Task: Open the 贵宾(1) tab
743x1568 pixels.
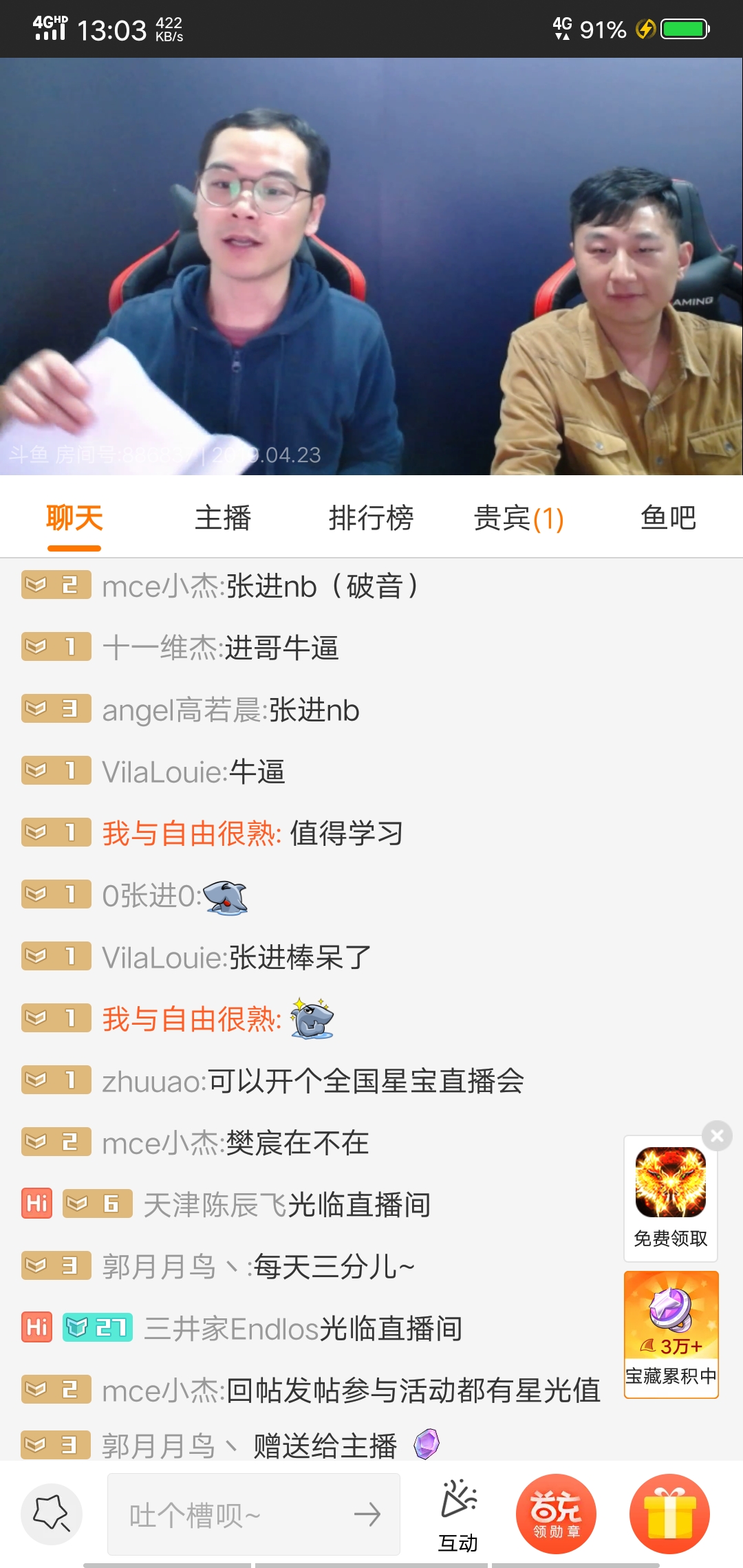Action: click(519, 518)
